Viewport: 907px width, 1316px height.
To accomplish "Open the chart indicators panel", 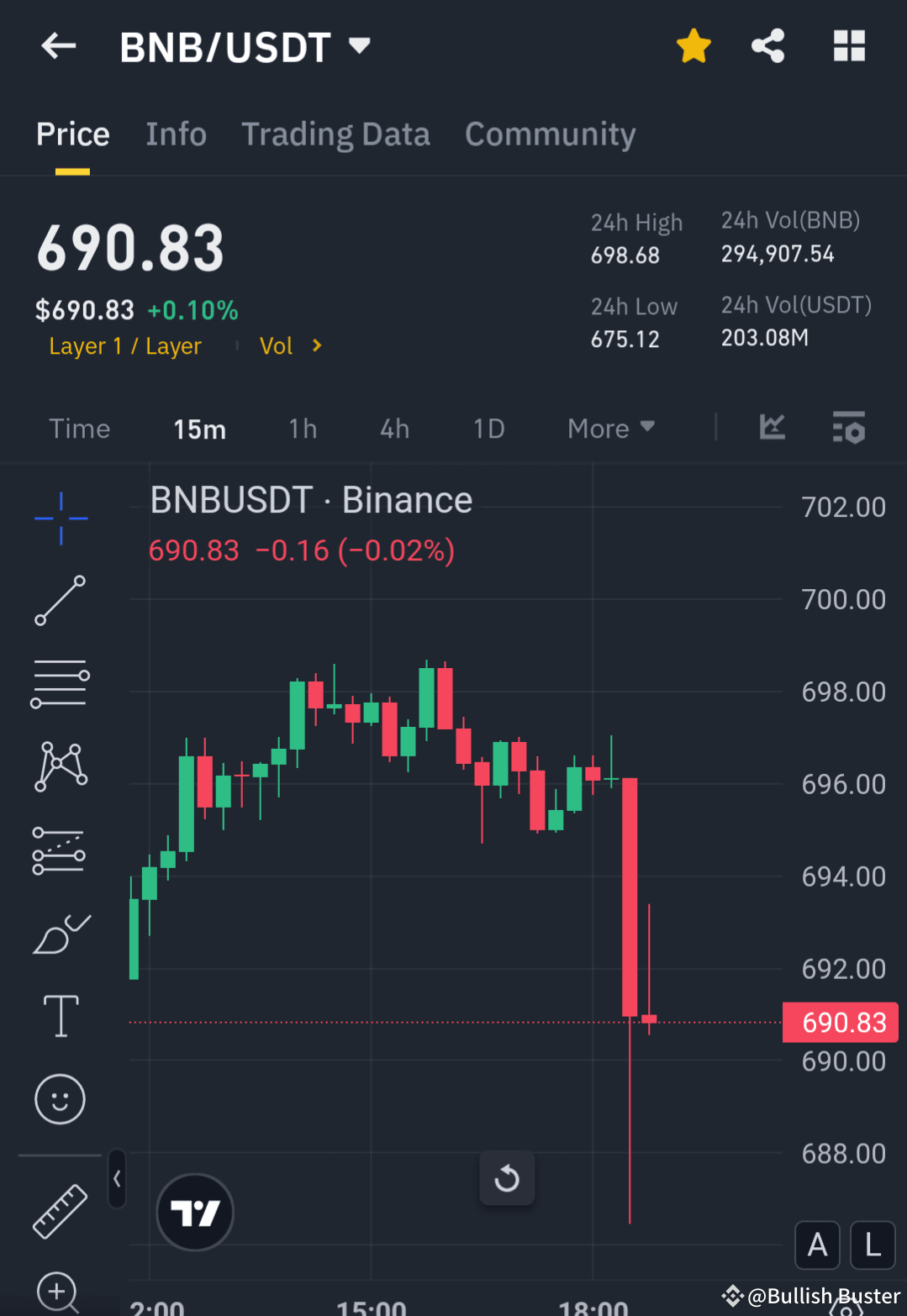I will pos(771,428).
